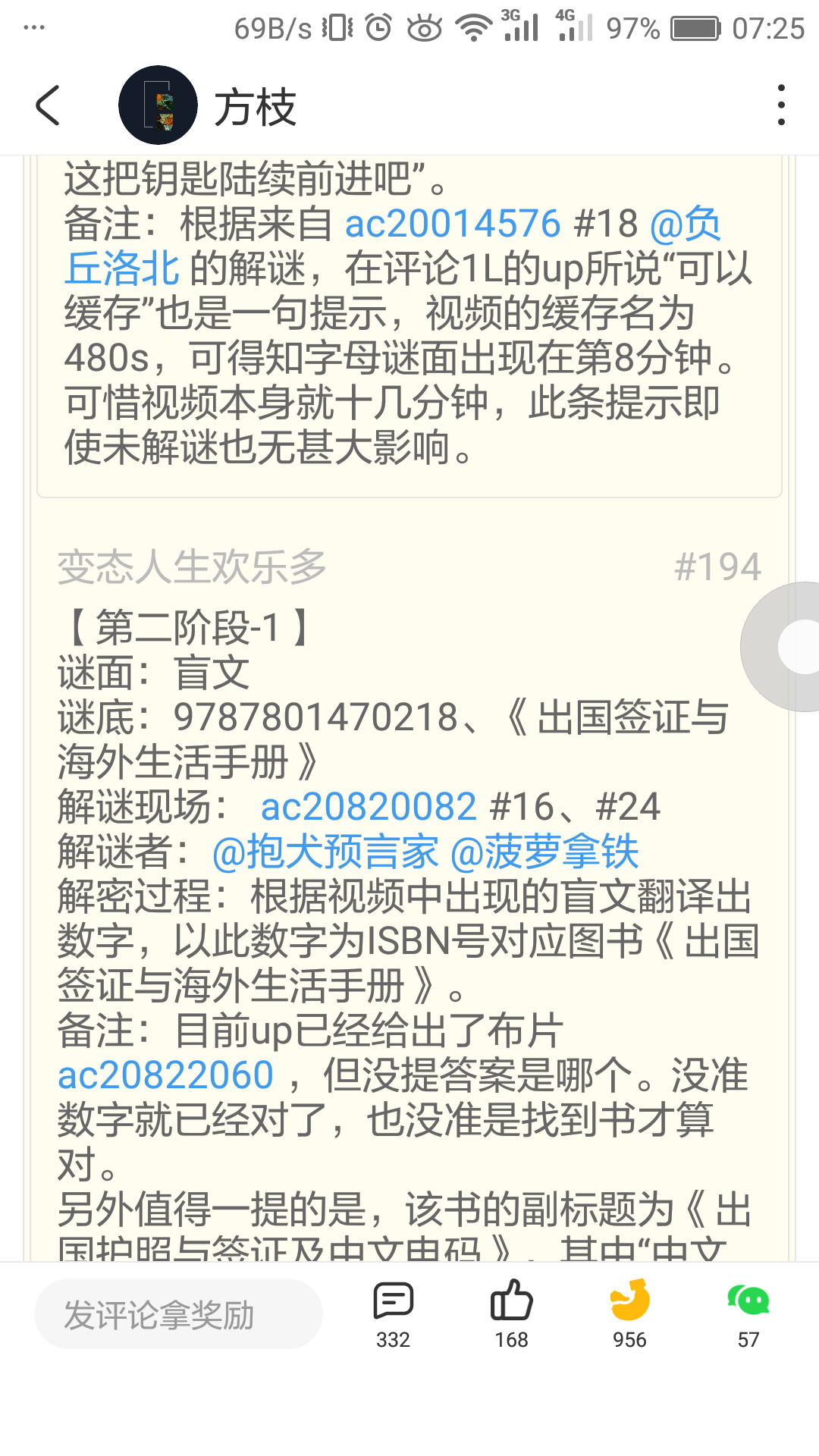Open link ac20822060
This screenshot has height=1456, width=819.
coord(165,1075)
